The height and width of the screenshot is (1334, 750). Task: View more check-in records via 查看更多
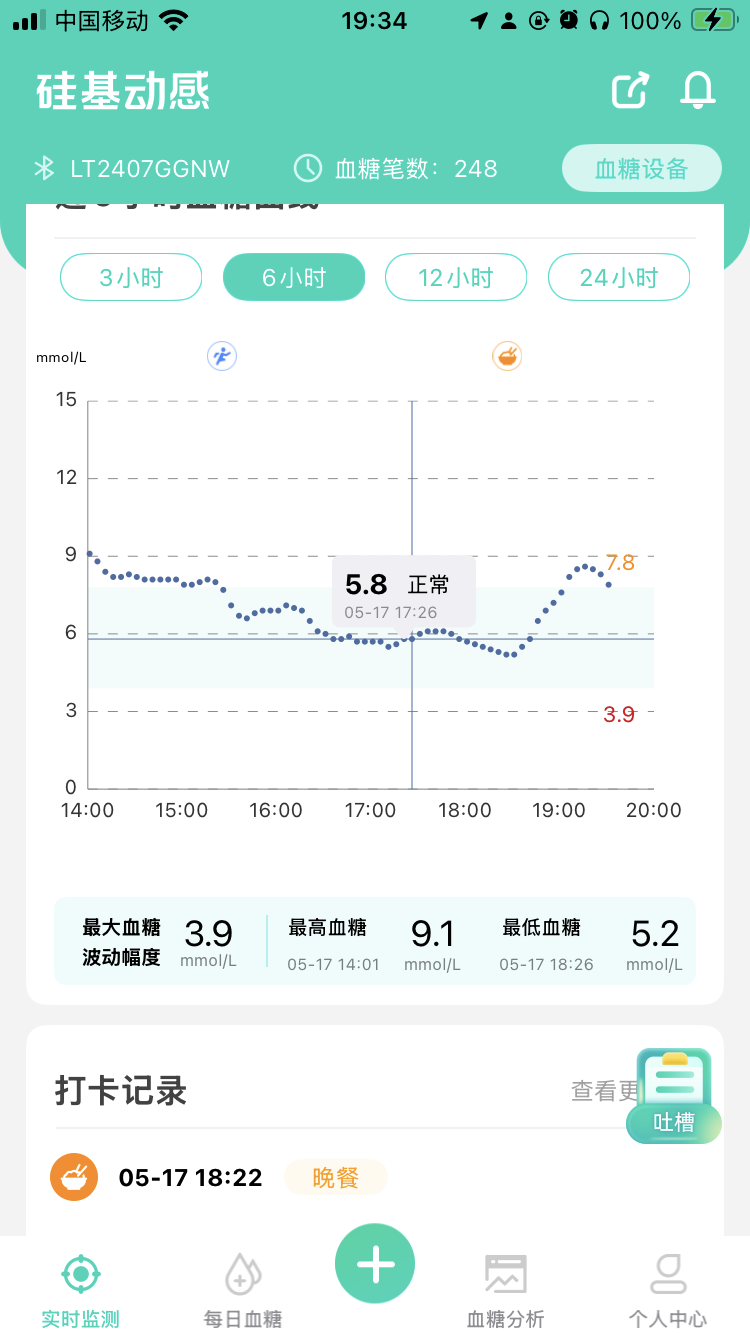pos(606,1091)
